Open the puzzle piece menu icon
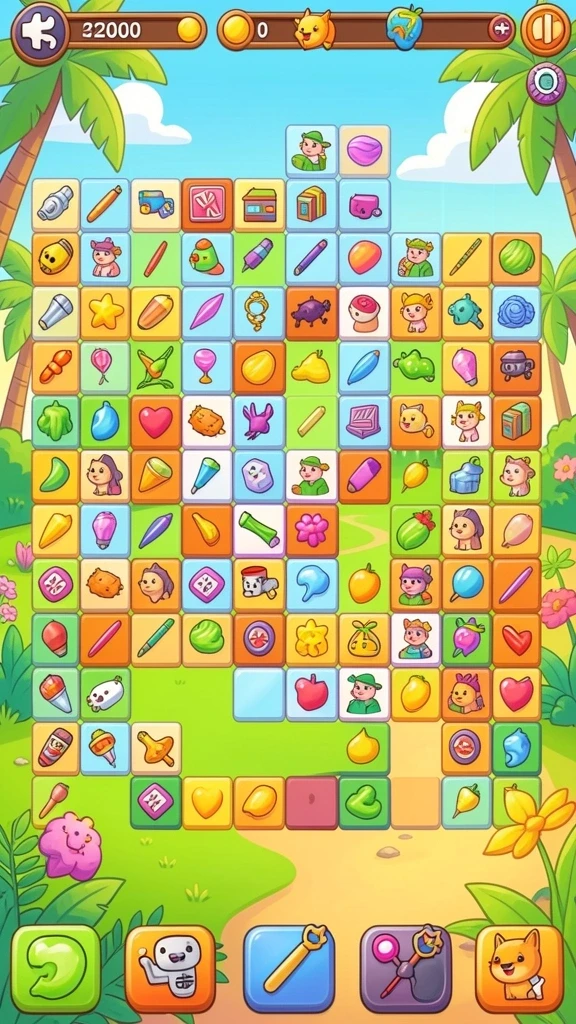This screenshot has width=576, height=1024. [x=39, y=30]
